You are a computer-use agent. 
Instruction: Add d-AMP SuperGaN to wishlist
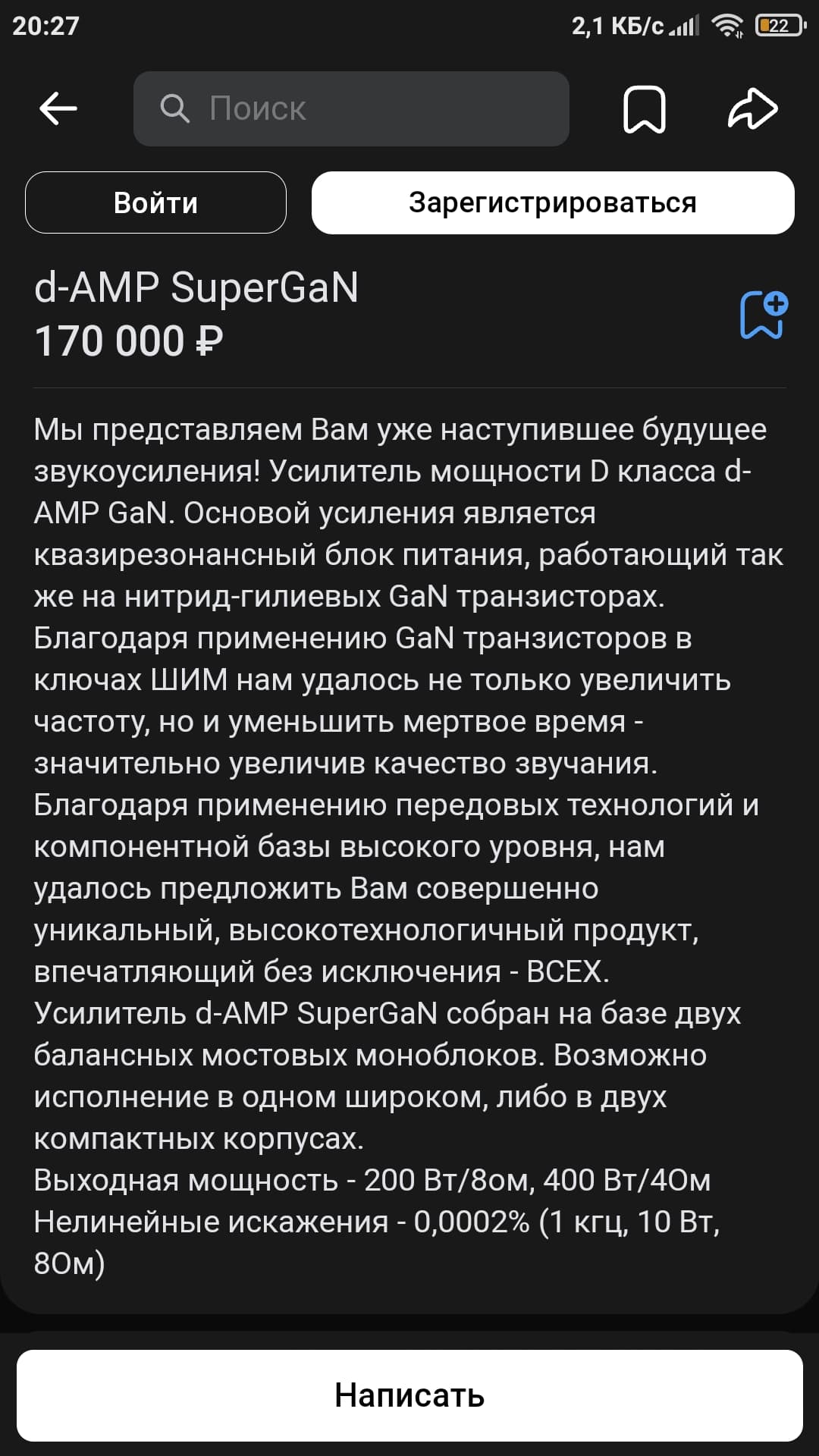click(764, 315)
